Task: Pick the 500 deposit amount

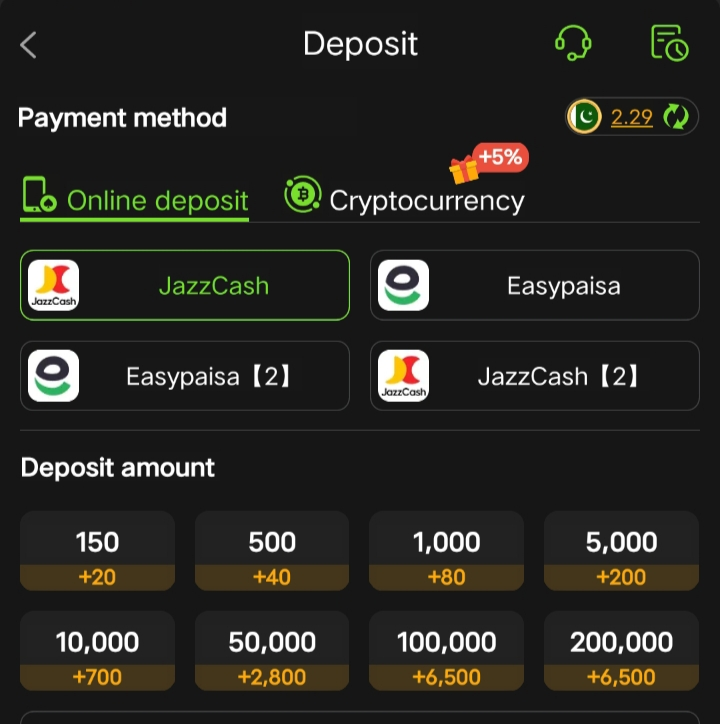Action: pos(272,552)
